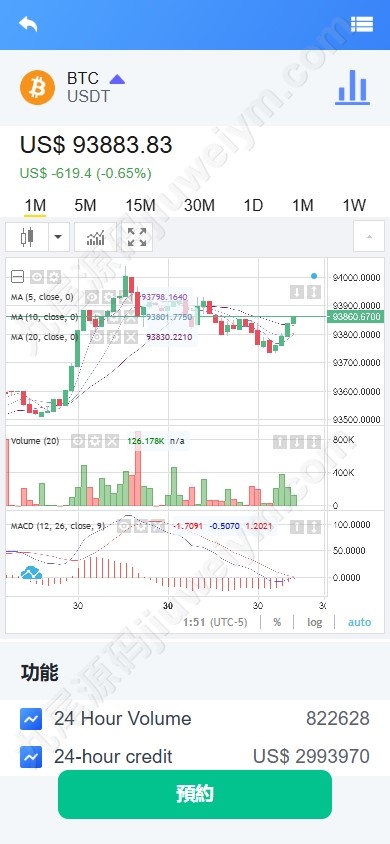Enter fullscreen chart mode
Screen dimensions: 390x844
point(137,237)
